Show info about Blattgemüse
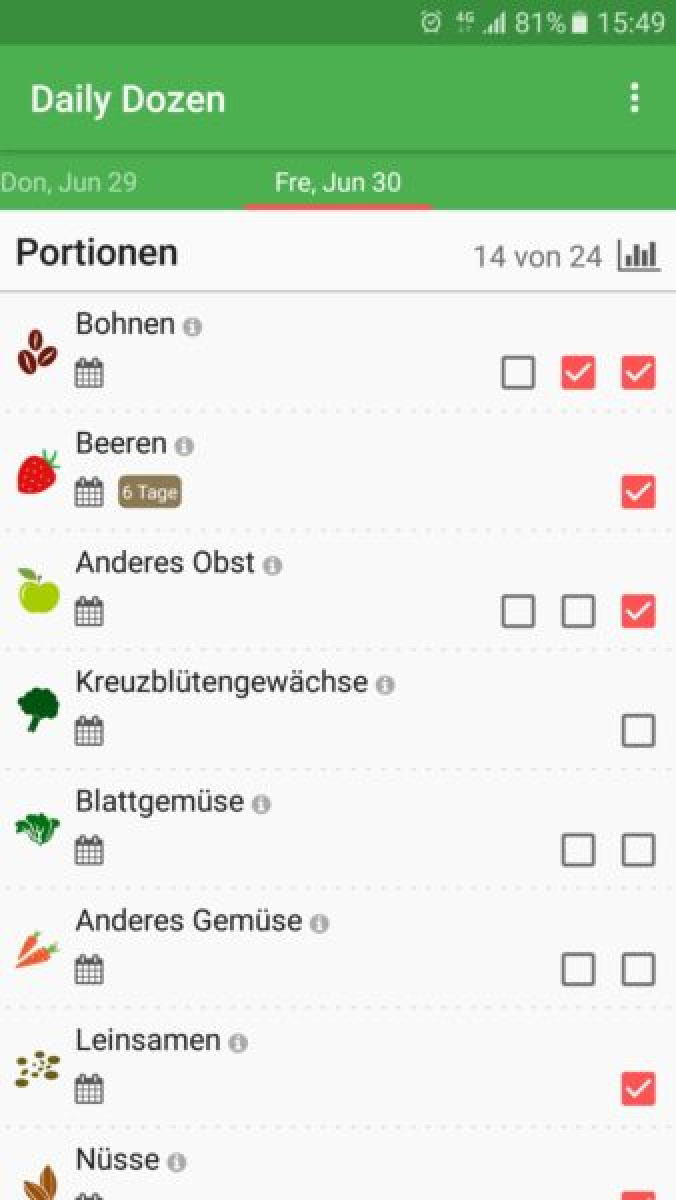676x1200 pixels. coord(261,804)
